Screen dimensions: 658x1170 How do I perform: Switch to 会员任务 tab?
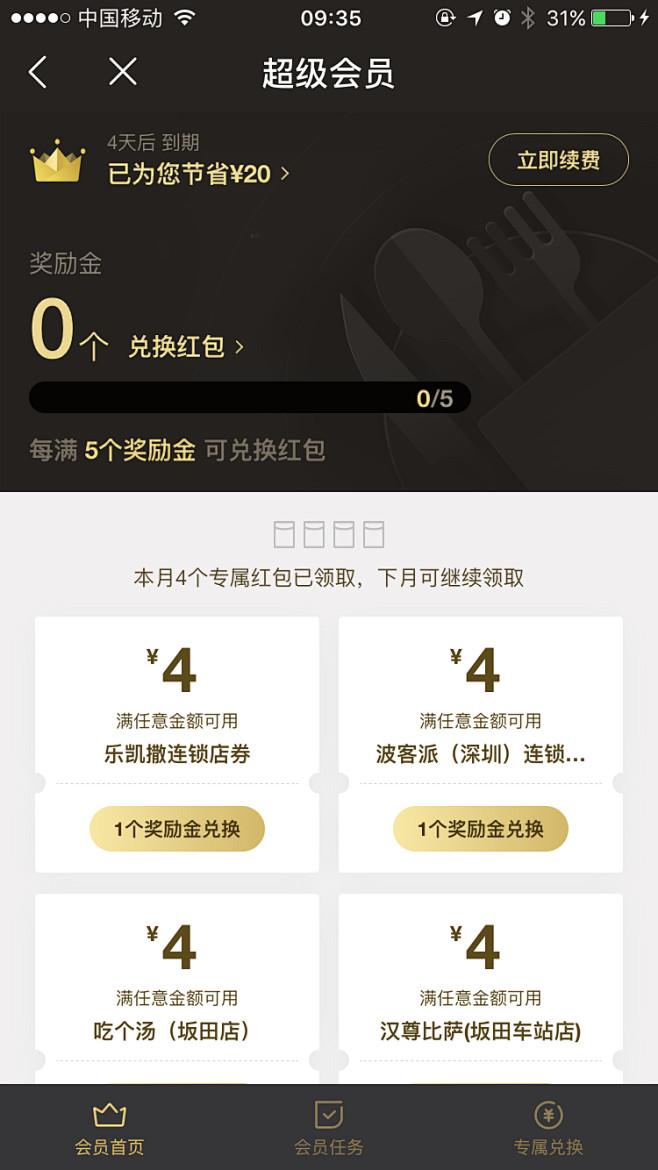(x=328, y=1128)
